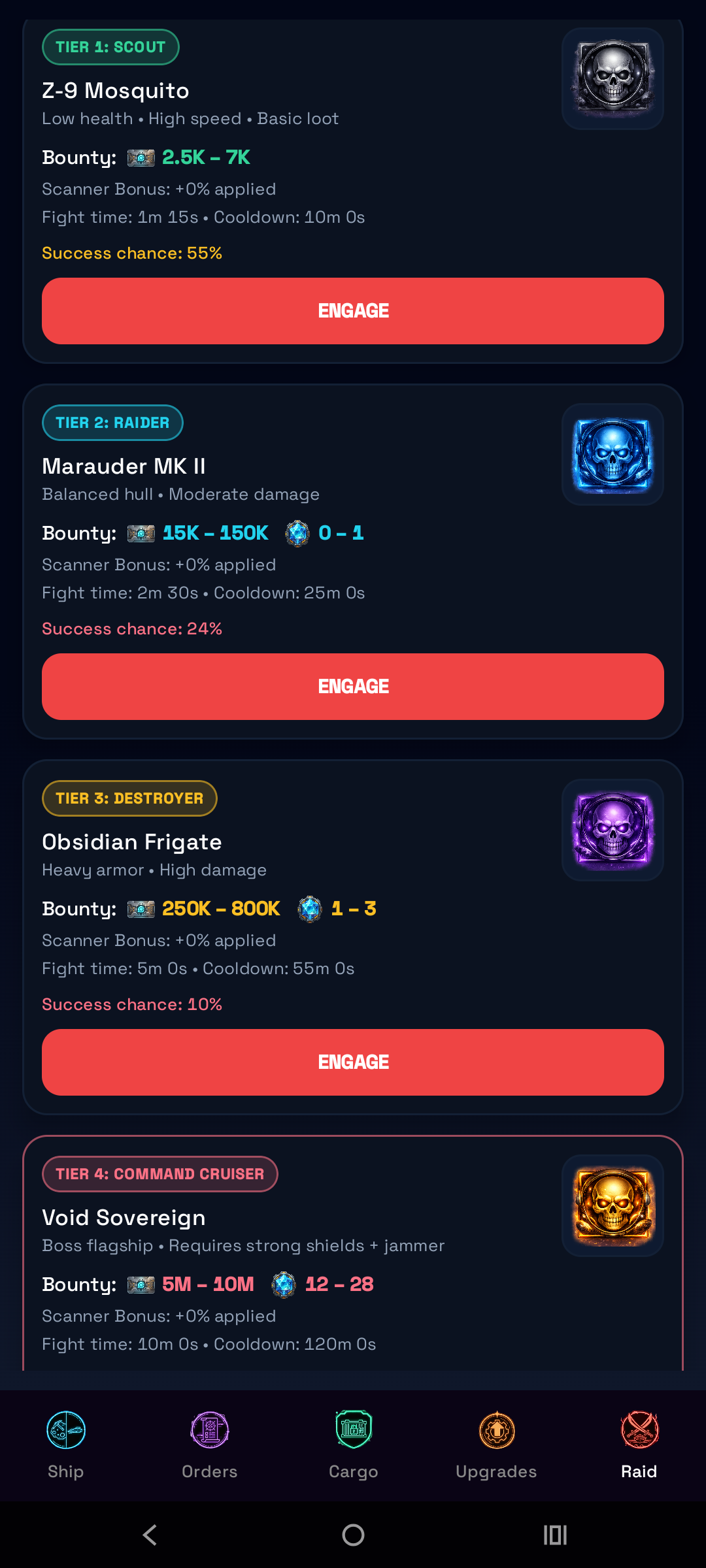
Task: Engage the Marauder MK II raider
Action: pyautogui.click(x=353, y=687)
